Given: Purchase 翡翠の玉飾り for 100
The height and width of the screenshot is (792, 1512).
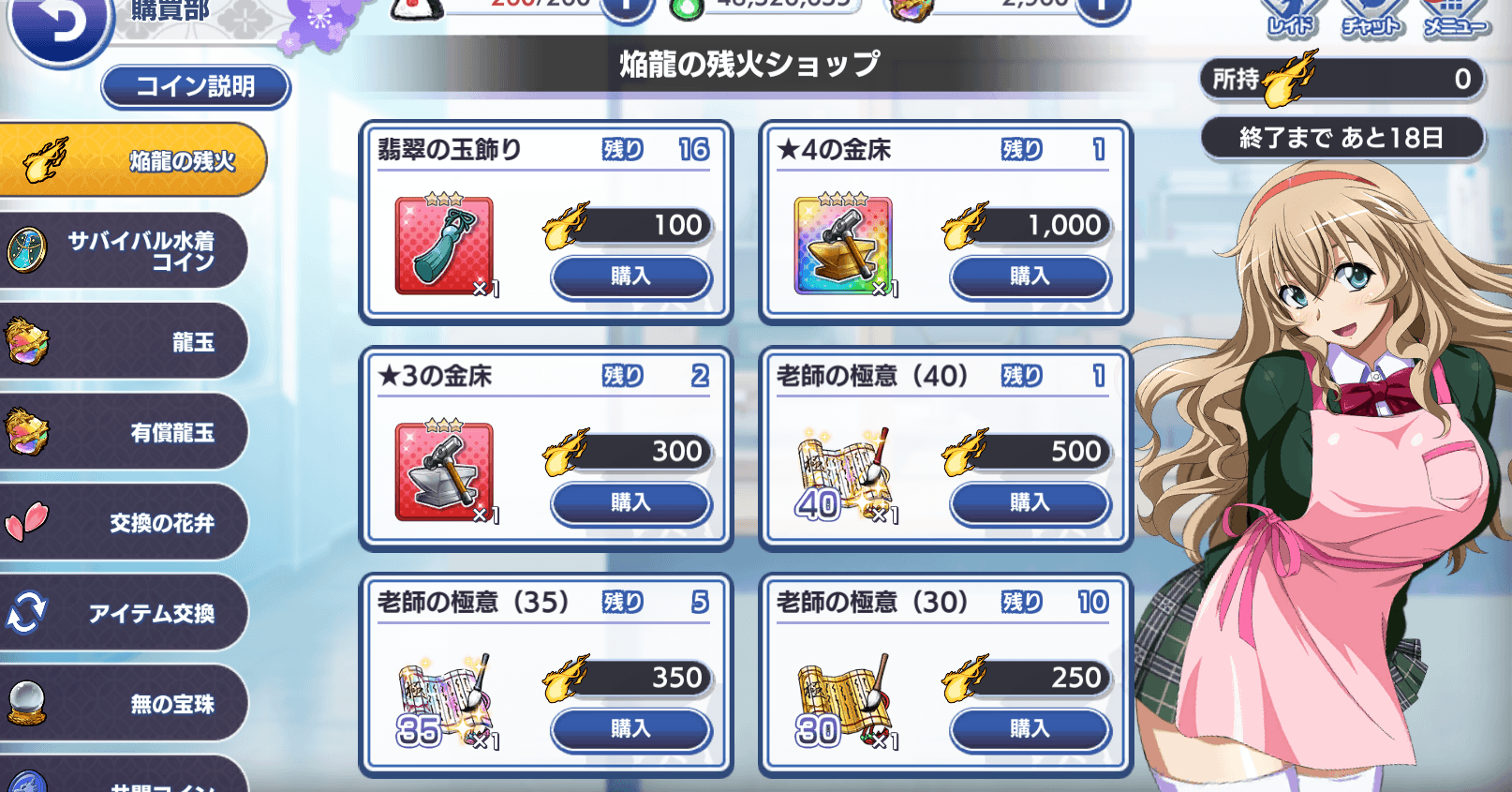Looking at the screenshot, I should (x=630, y=276).
